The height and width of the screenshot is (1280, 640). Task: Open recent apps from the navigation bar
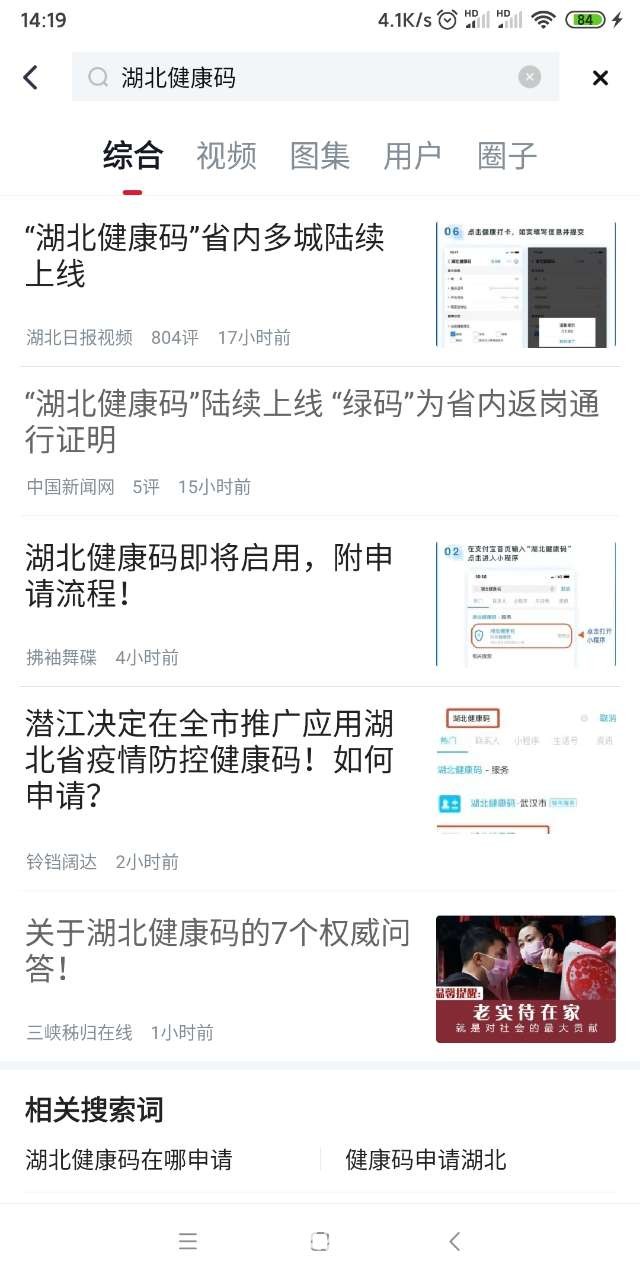tap(187, 1242)
